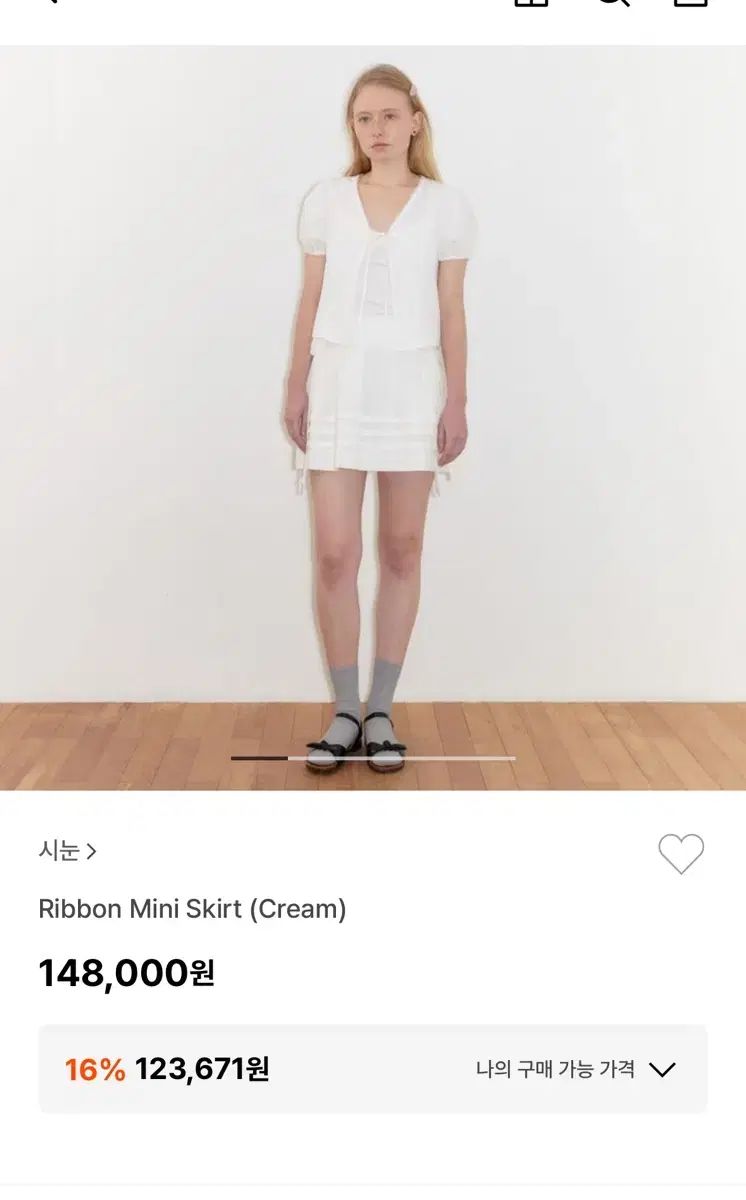
Task: Add Ribbon Mini Skirt to wishlist
Action: tap(681, 854)
